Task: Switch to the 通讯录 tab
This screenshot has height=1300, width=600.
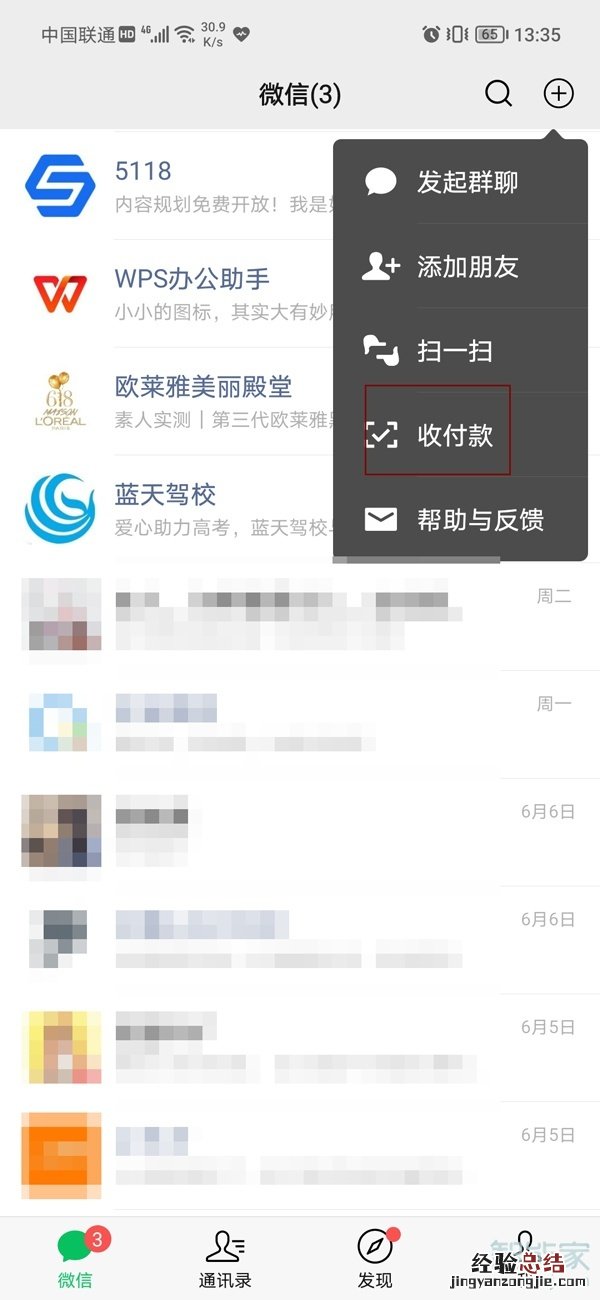Action: 225,1258
